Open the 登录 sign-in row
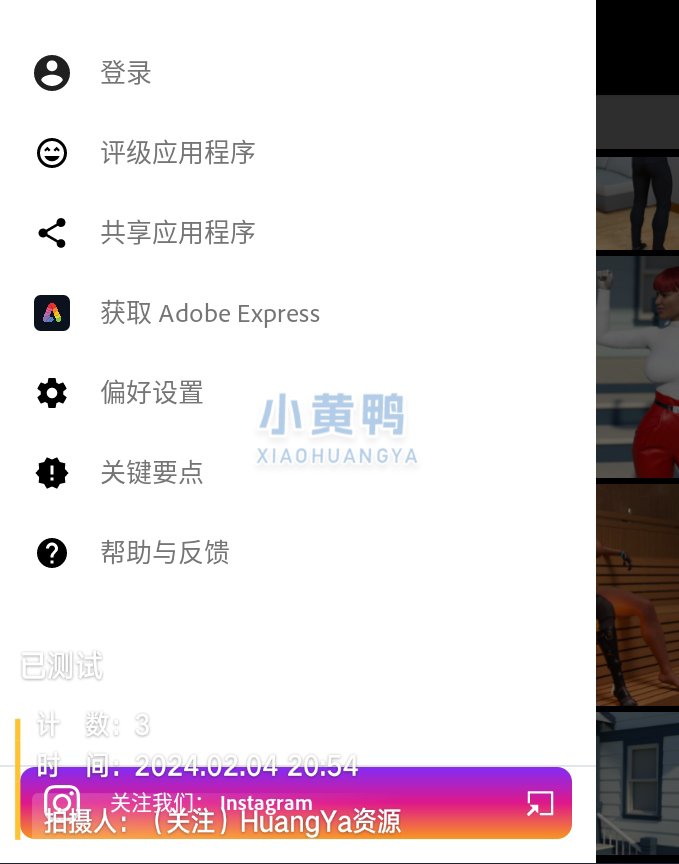The image size is (679, 864). (x=126, y=73)
